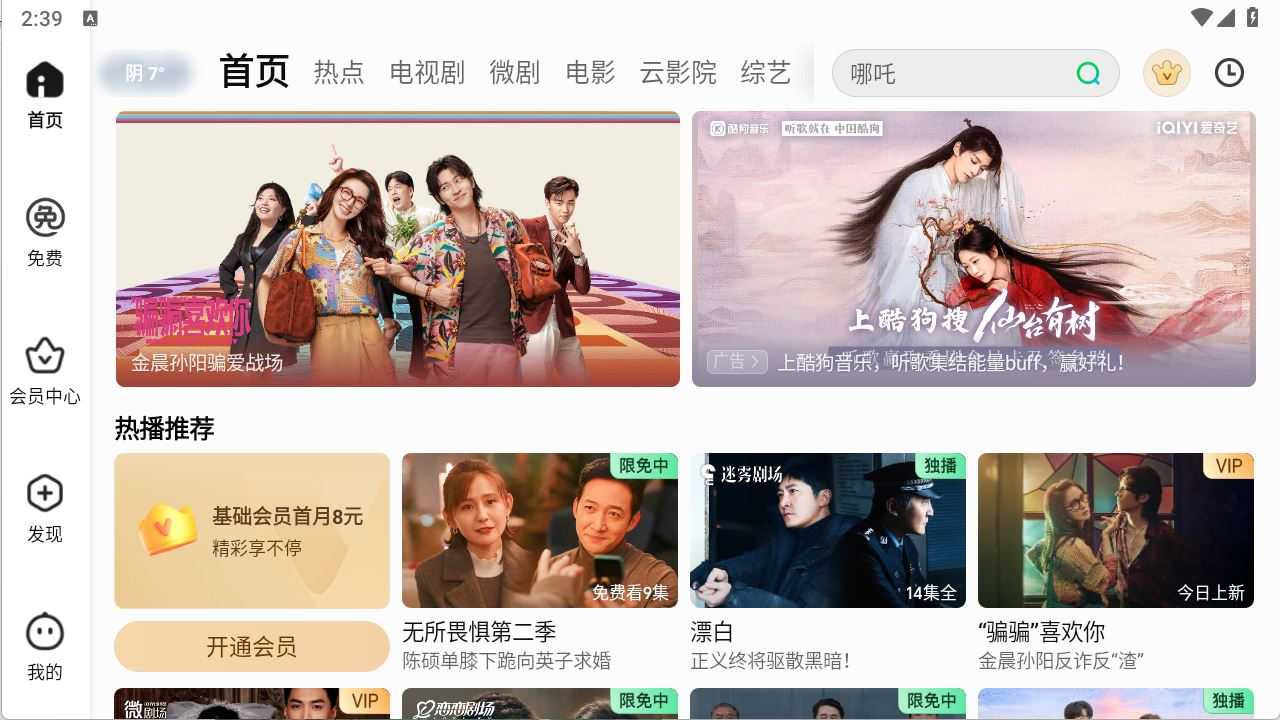Open the 我的 profile section
Screen dimensions: 1280x720
click(45, 647)
